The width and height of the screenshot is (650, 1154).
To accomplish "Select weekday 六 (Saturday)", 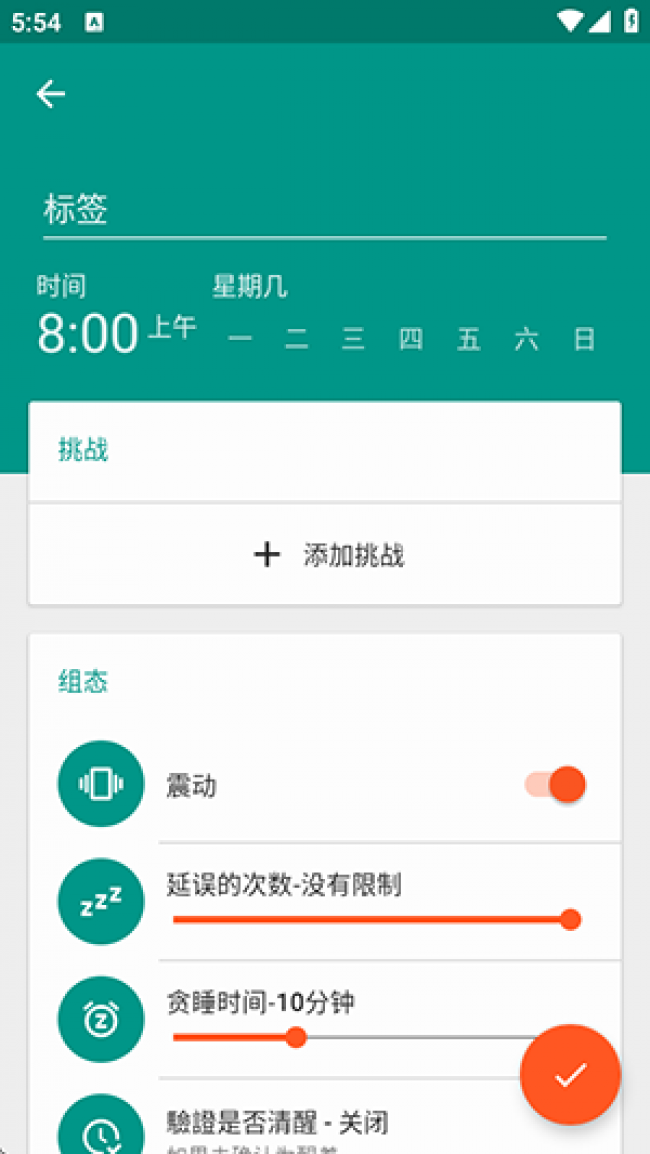I will coord(526,339).
